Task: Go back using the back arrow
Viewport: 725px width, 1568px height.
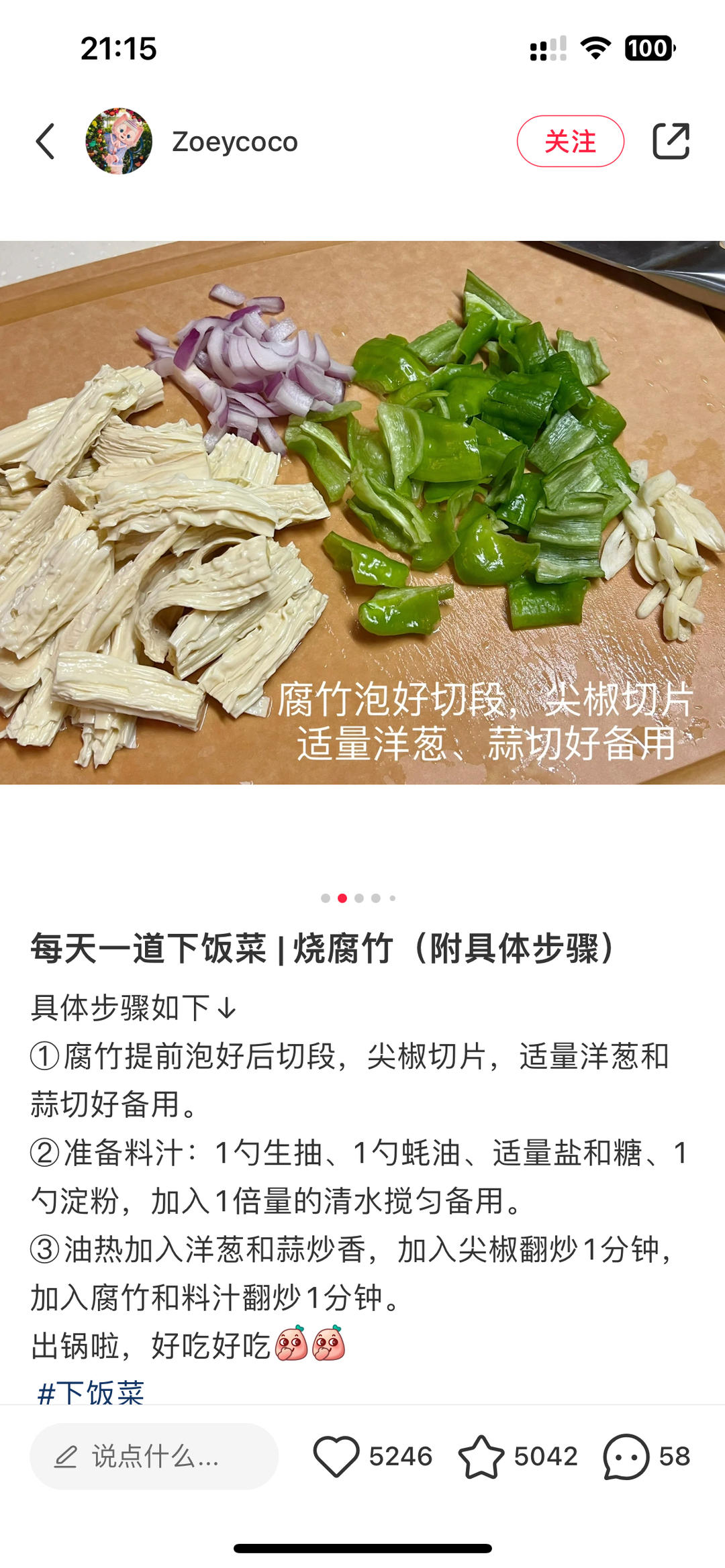Action: (46, 142)
